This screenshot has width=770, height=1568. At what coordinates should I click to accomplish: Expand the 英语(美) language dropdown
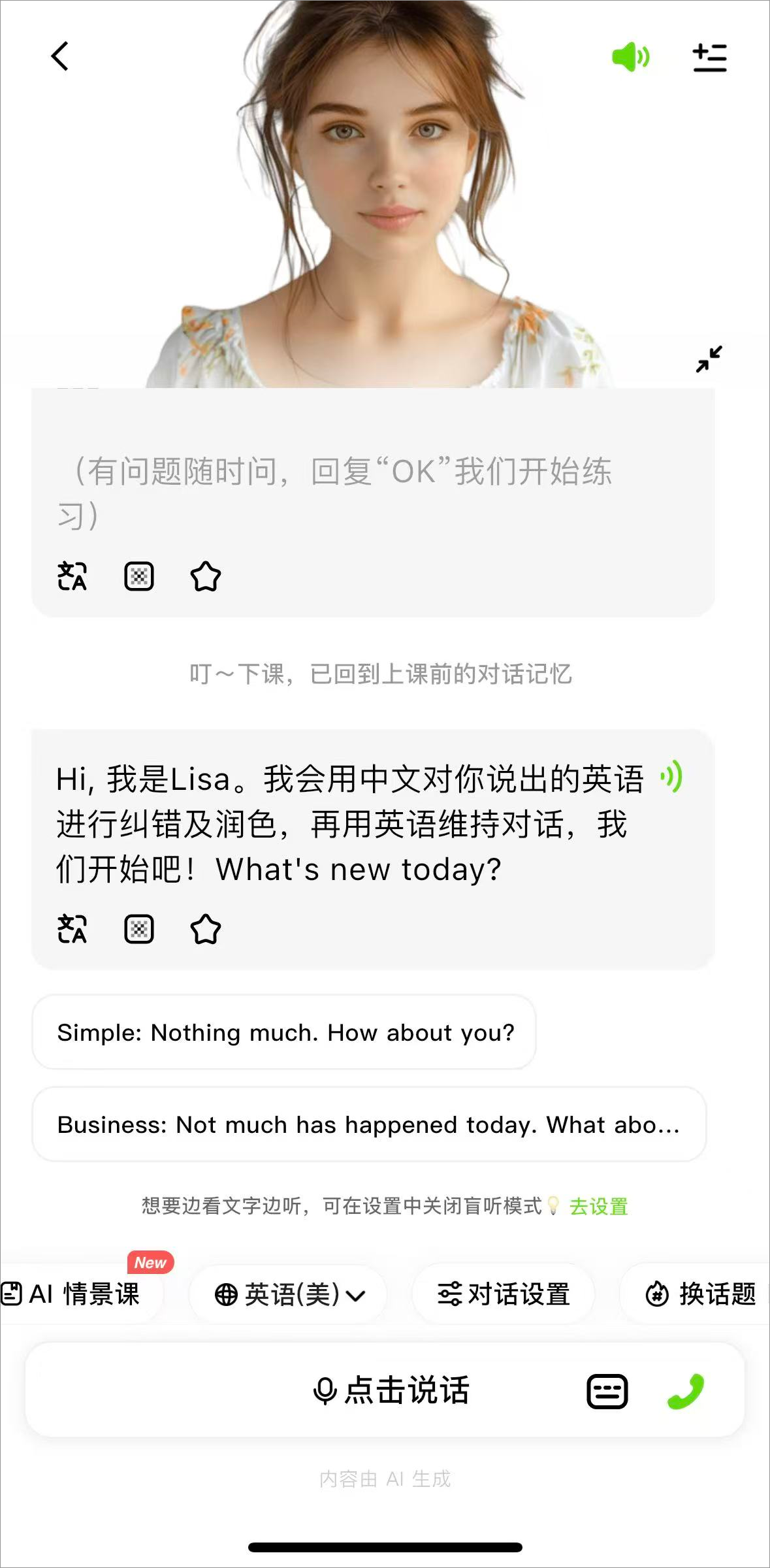point(289,1294)
